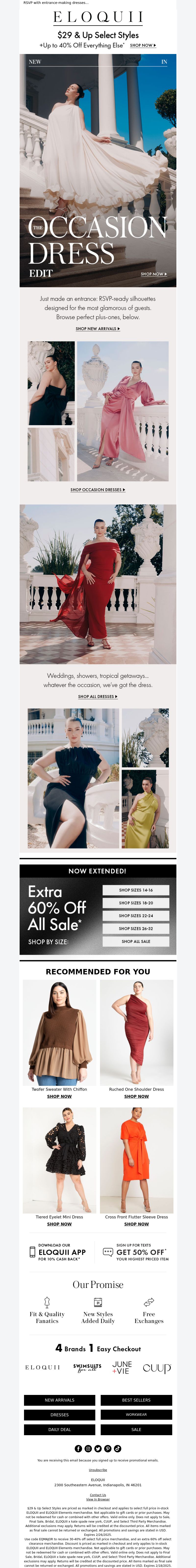The image size is (196, 1568).
Task: Open the View In Browser link
Action: 98,1499
